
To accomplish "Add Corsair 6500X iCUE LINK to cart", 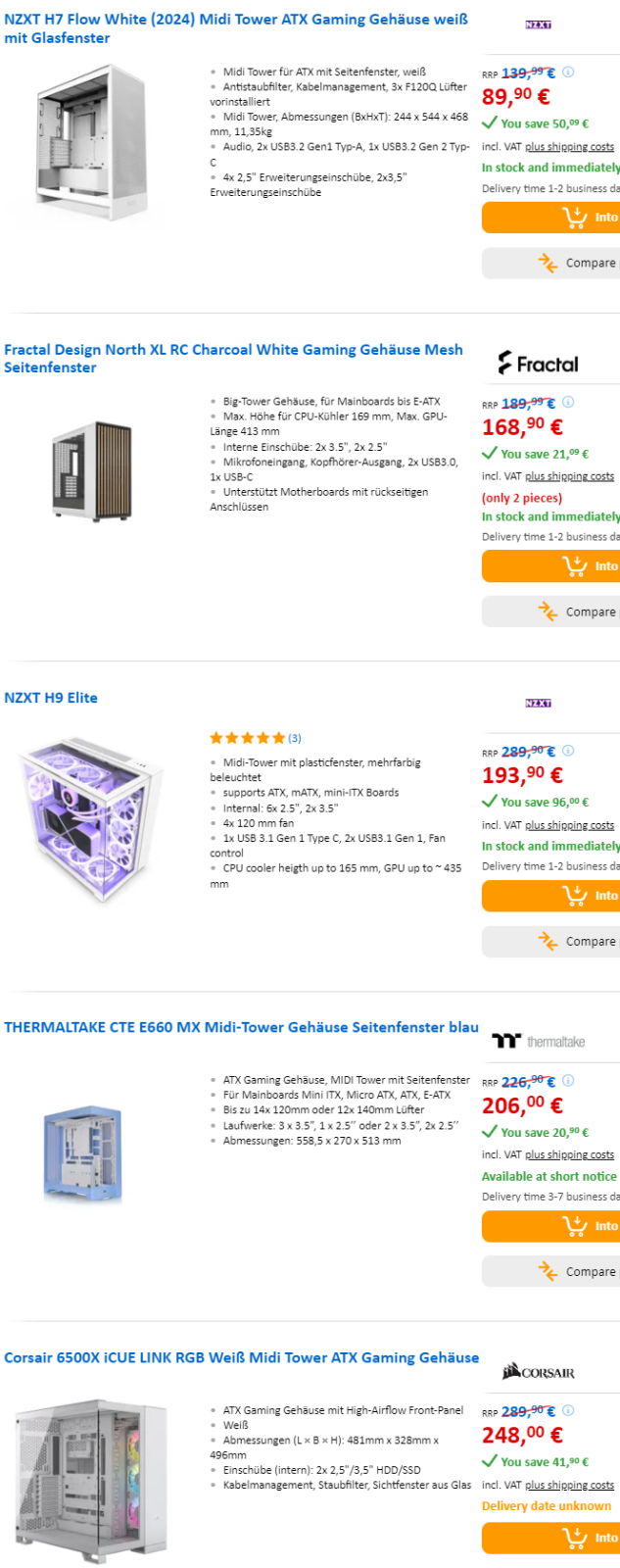I will (x=550, y=1538).
